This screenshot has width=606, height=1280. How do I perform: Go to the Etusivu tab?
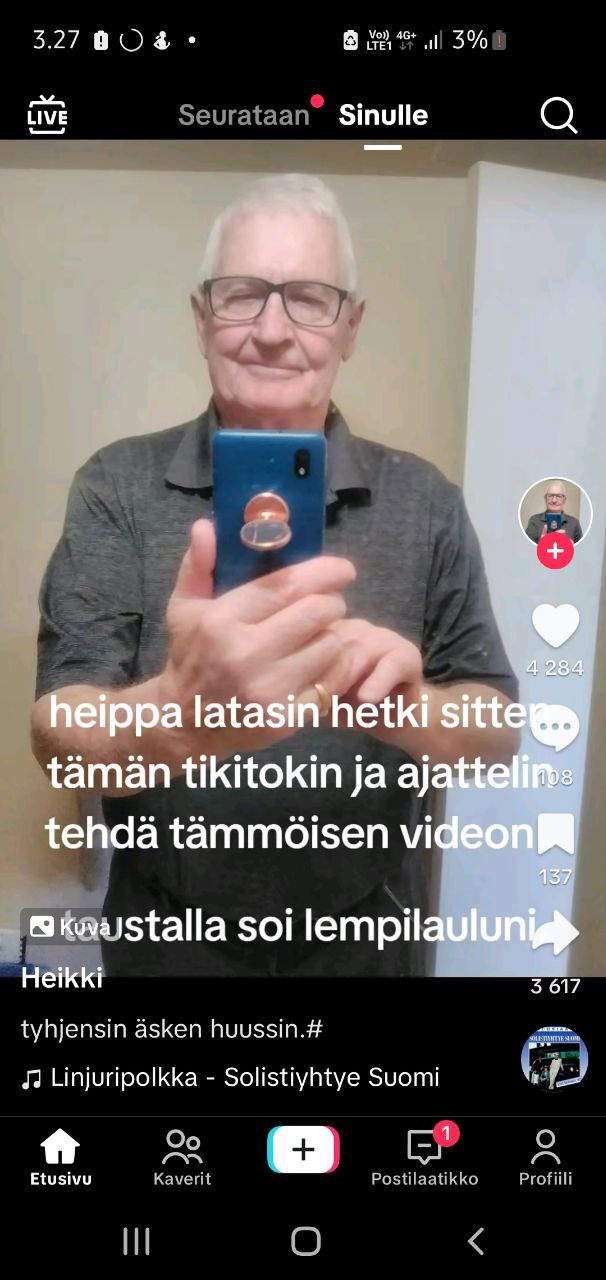[x=60, y=1158]
